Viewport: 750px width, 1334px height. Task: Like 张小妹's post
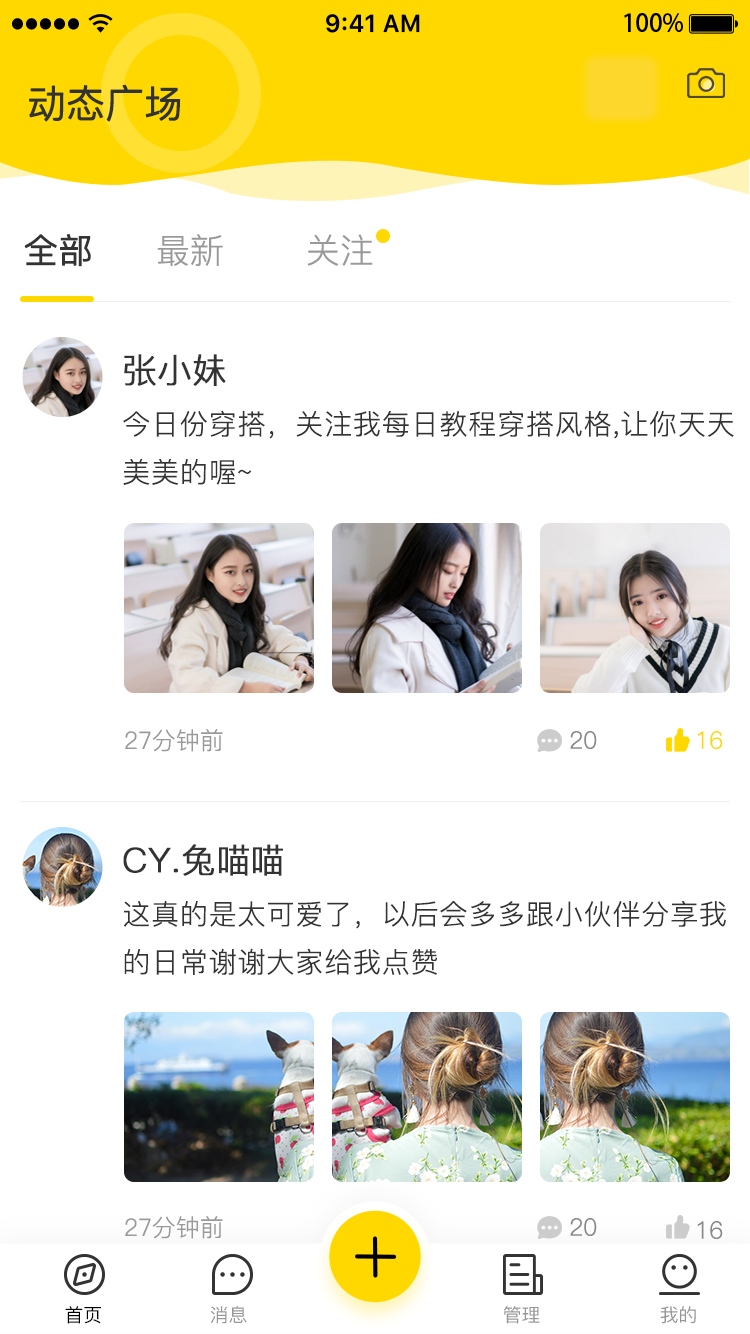(x=693, y=741)
